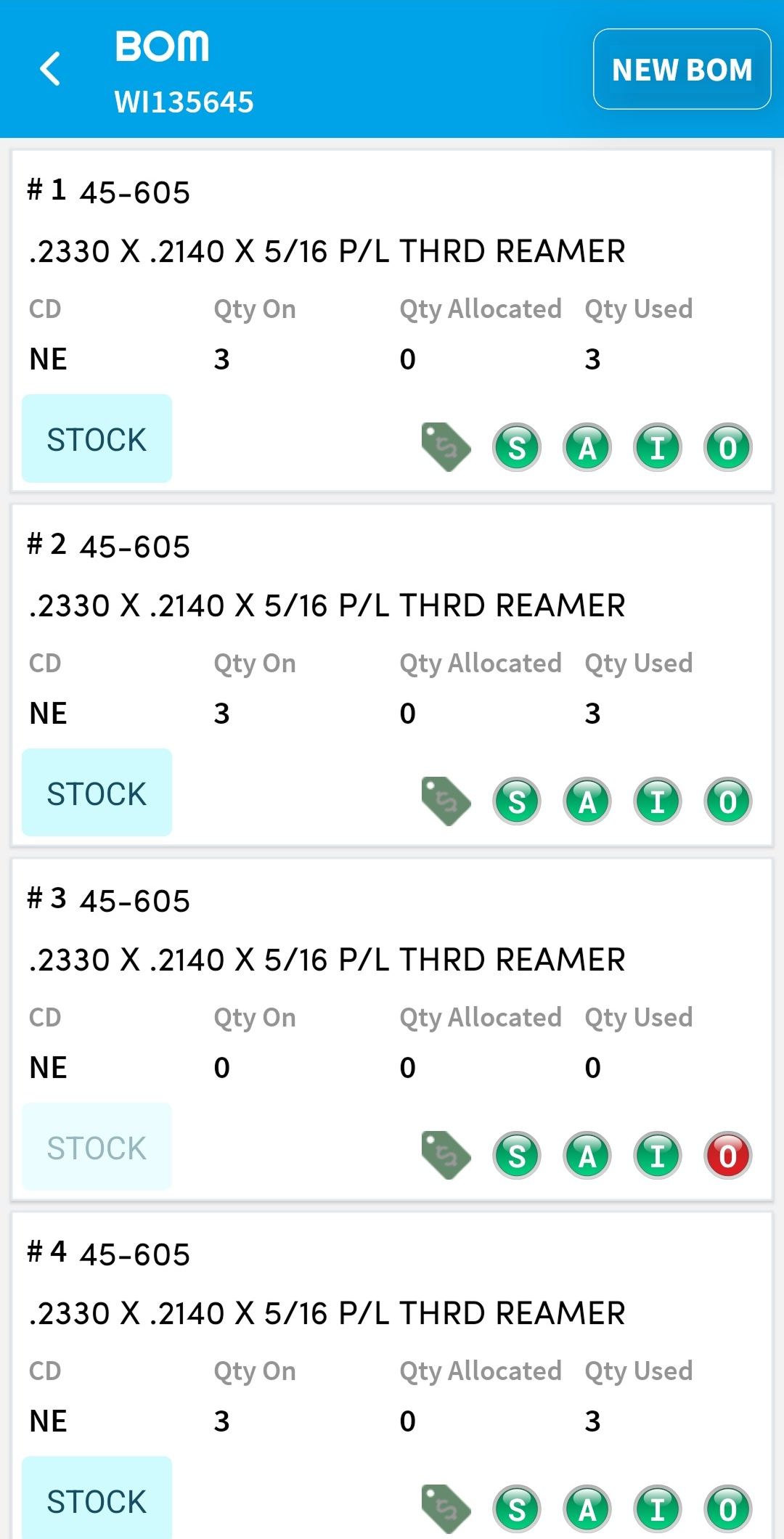Create a NEW BOM

pos(682,70)
